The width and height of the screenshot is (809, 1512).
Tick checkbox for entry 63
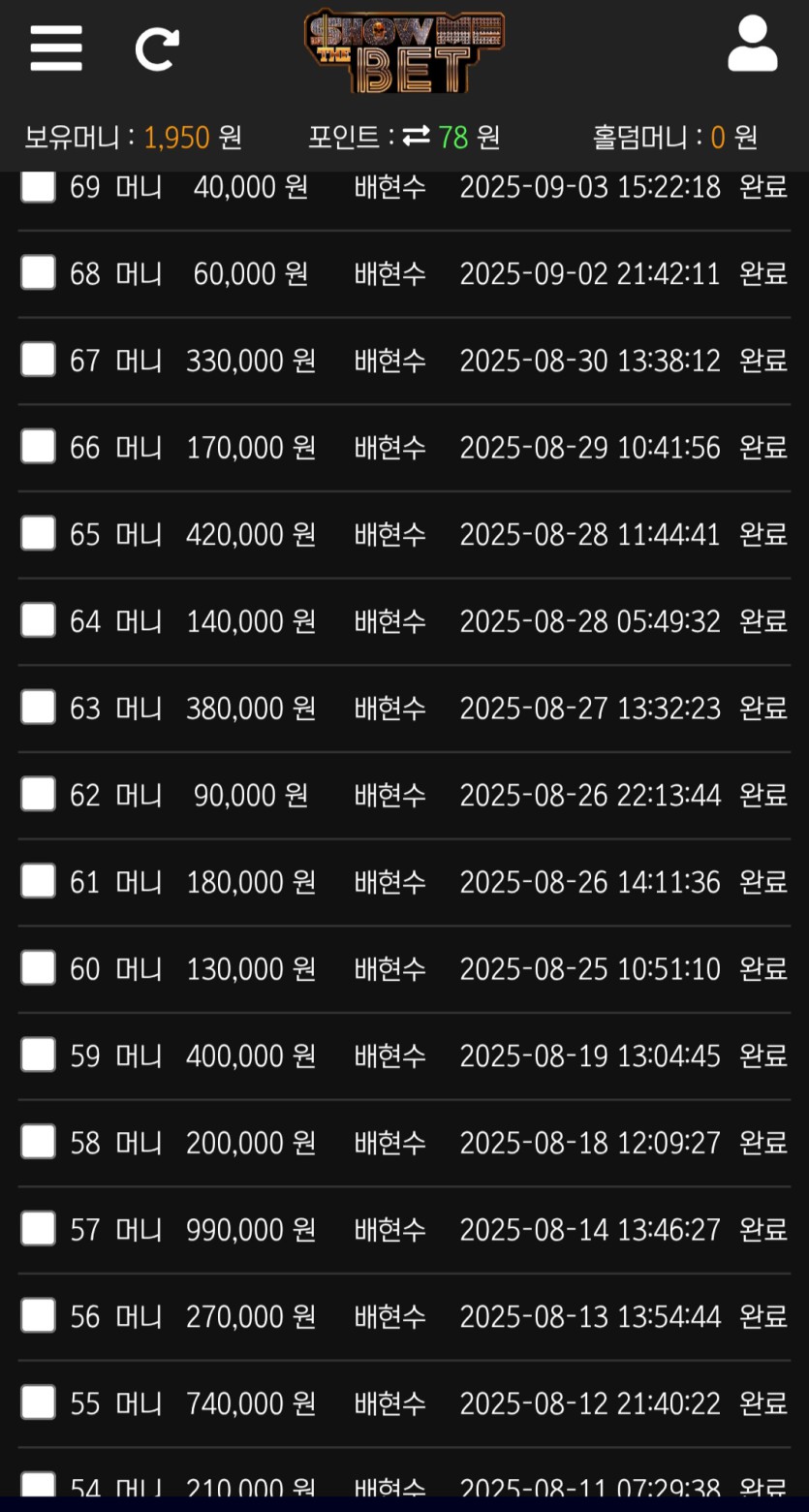coord(38,708)
